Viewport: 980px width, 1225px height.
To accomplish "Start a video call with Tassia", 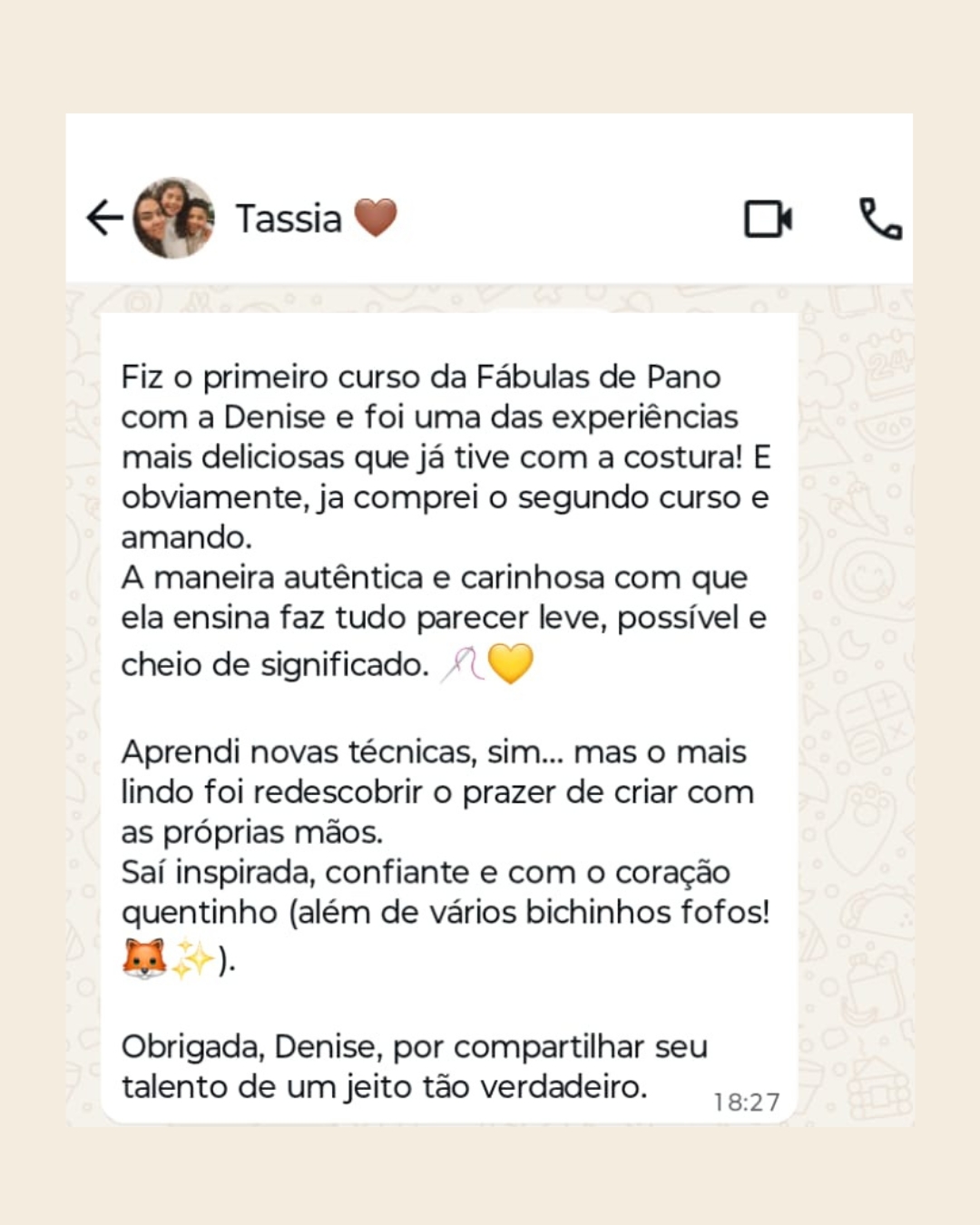I will click(767, 218).
